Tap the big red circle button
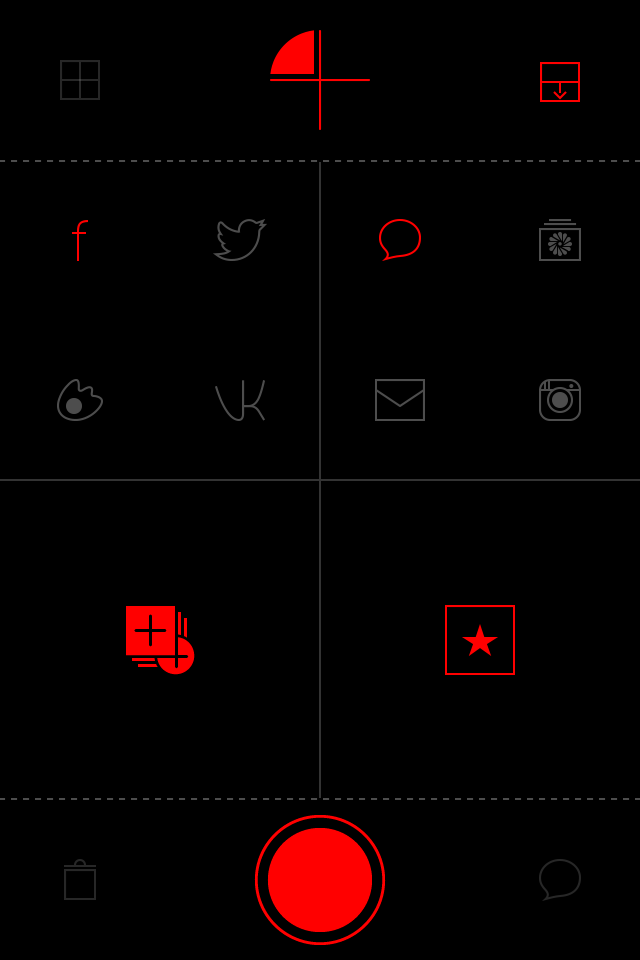Image resolution: width=640 pixels, height=960 pixels. click(320, 880)
